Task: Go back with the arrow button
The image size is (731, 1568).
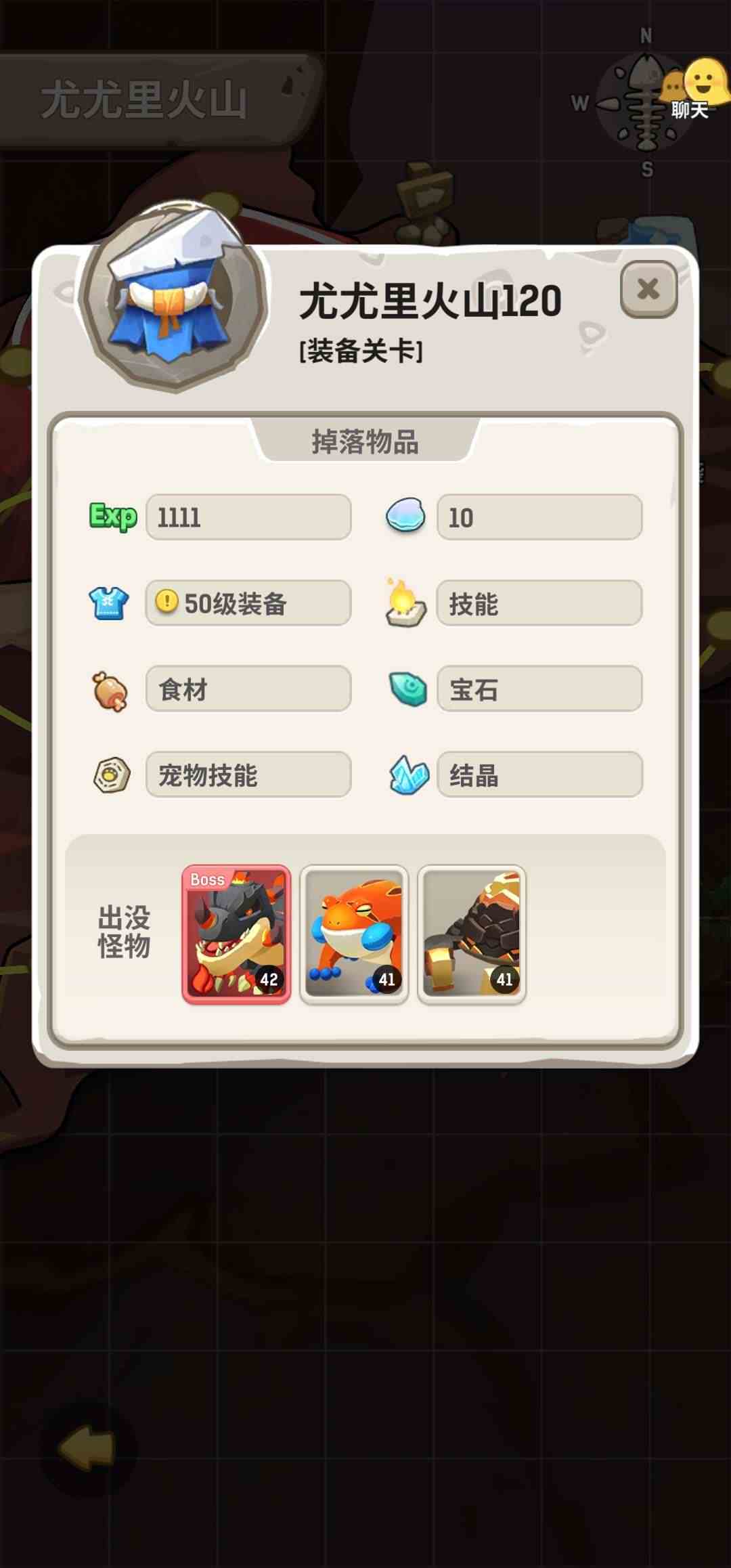Action: click(87, 1449)
